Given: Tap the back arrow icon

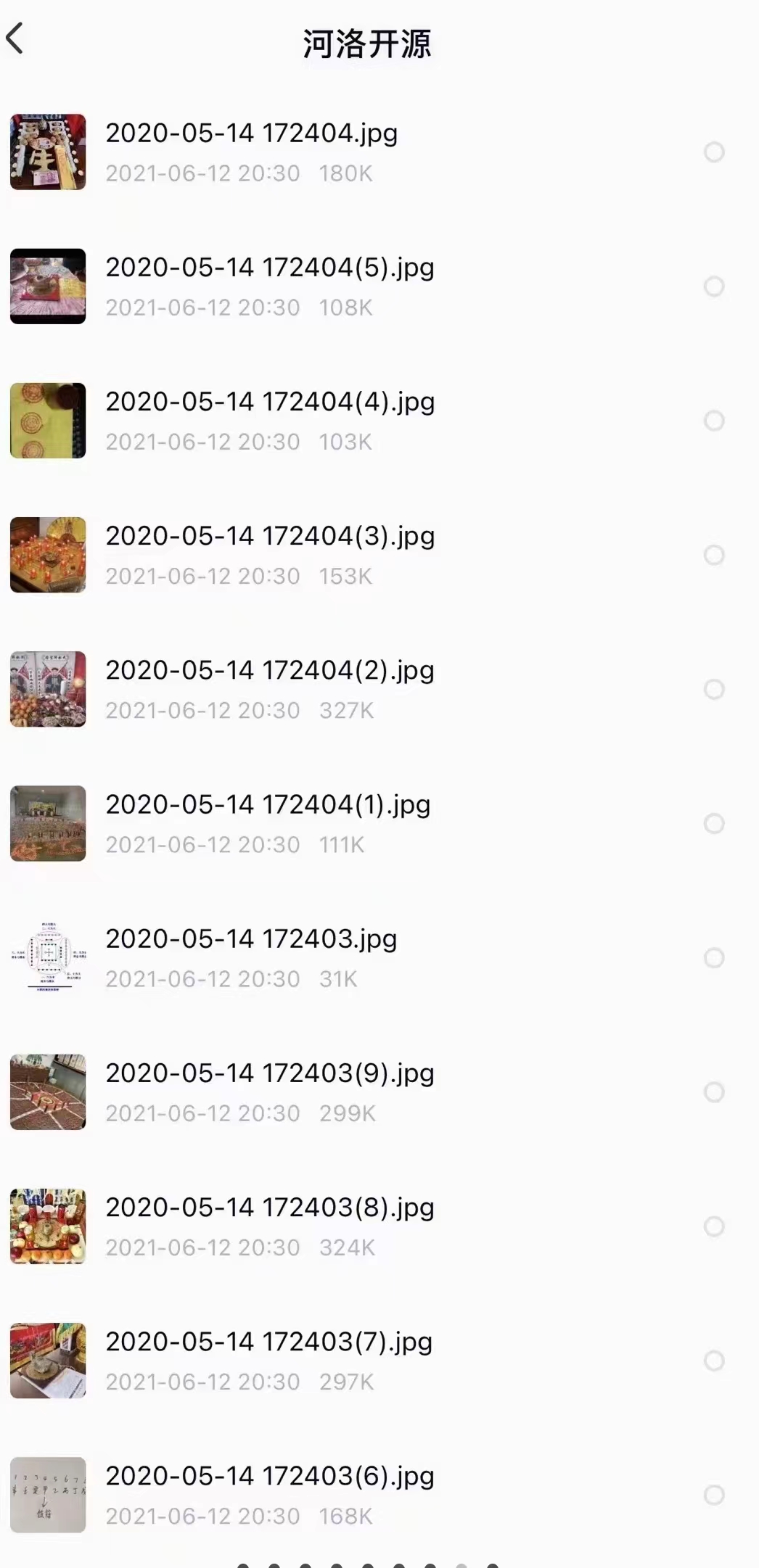Looking at the screenshot, I should point(16,40).
